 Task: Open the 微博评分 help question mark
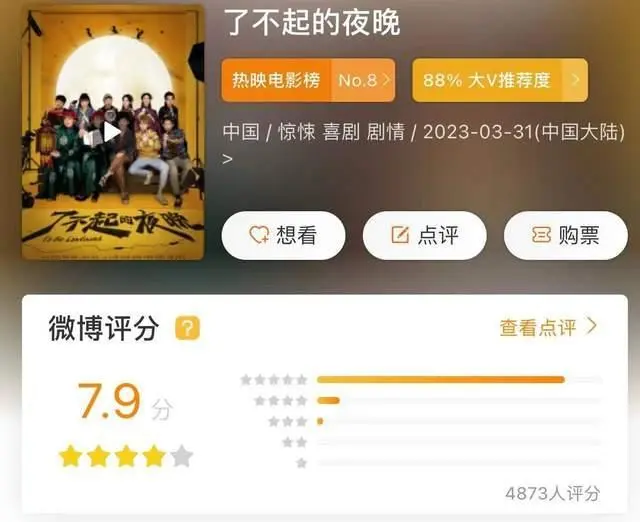tap(187, 328)
